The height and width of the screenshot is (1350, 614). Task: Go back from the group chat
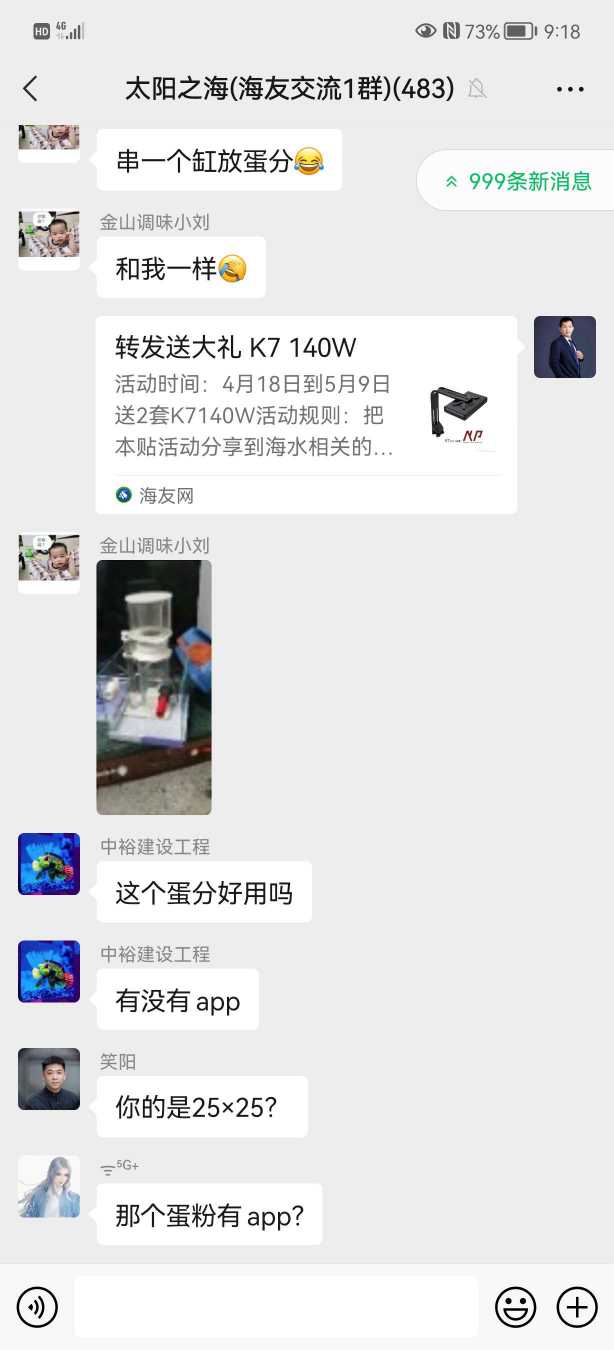[x=30, y=89]
